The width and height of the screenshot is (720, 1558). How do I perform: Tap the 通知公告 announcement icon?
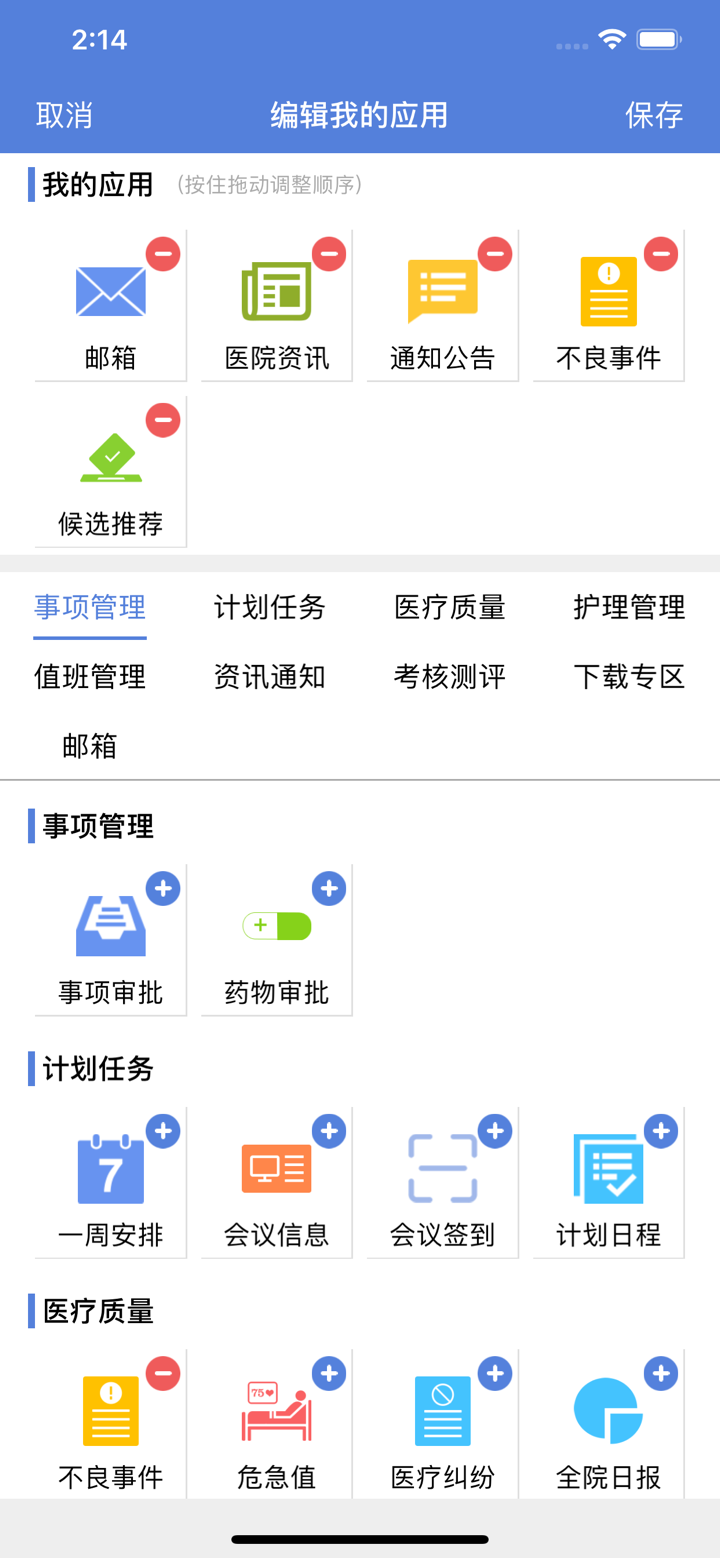(x=442, y=290)
